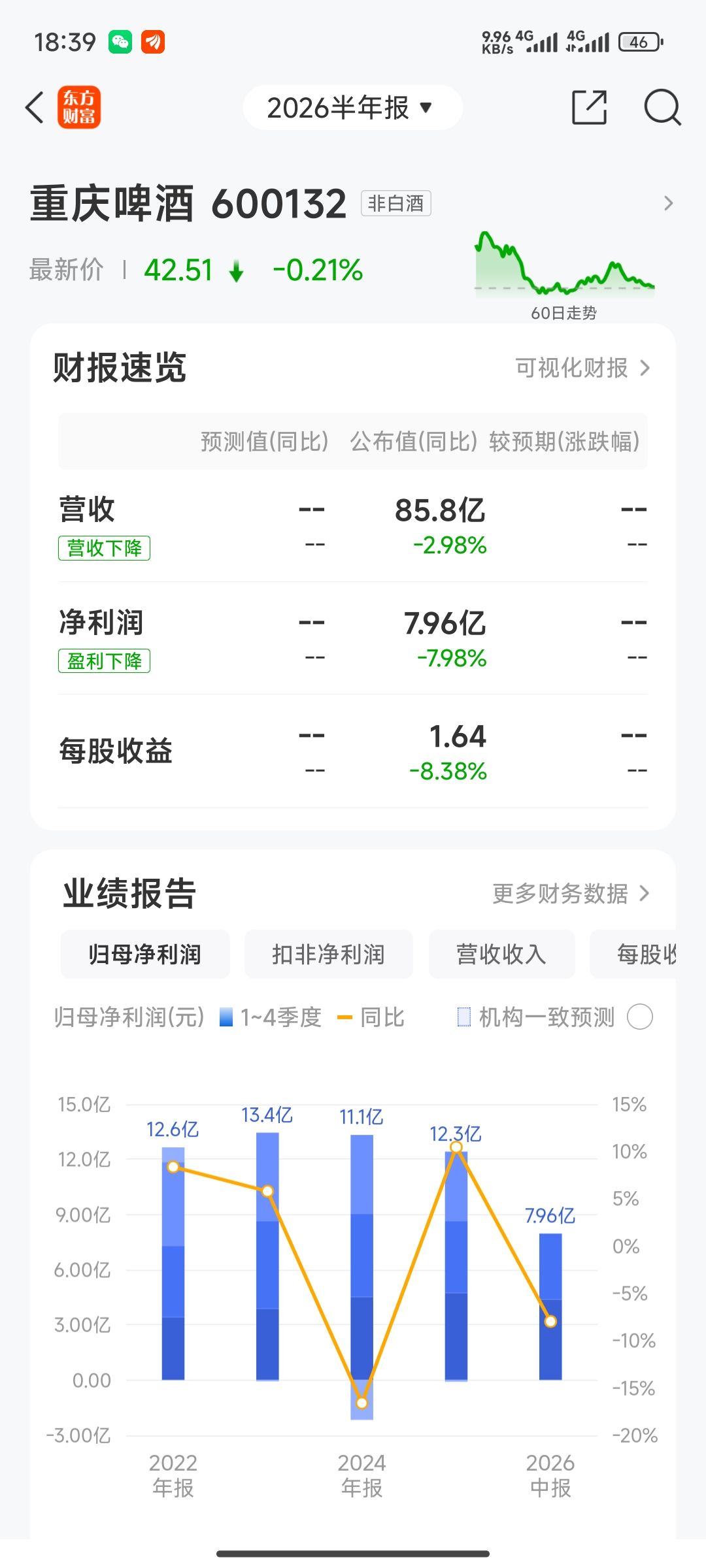Select the 归母净利润 tab
706x1568 pixels.
coord(145,954)
